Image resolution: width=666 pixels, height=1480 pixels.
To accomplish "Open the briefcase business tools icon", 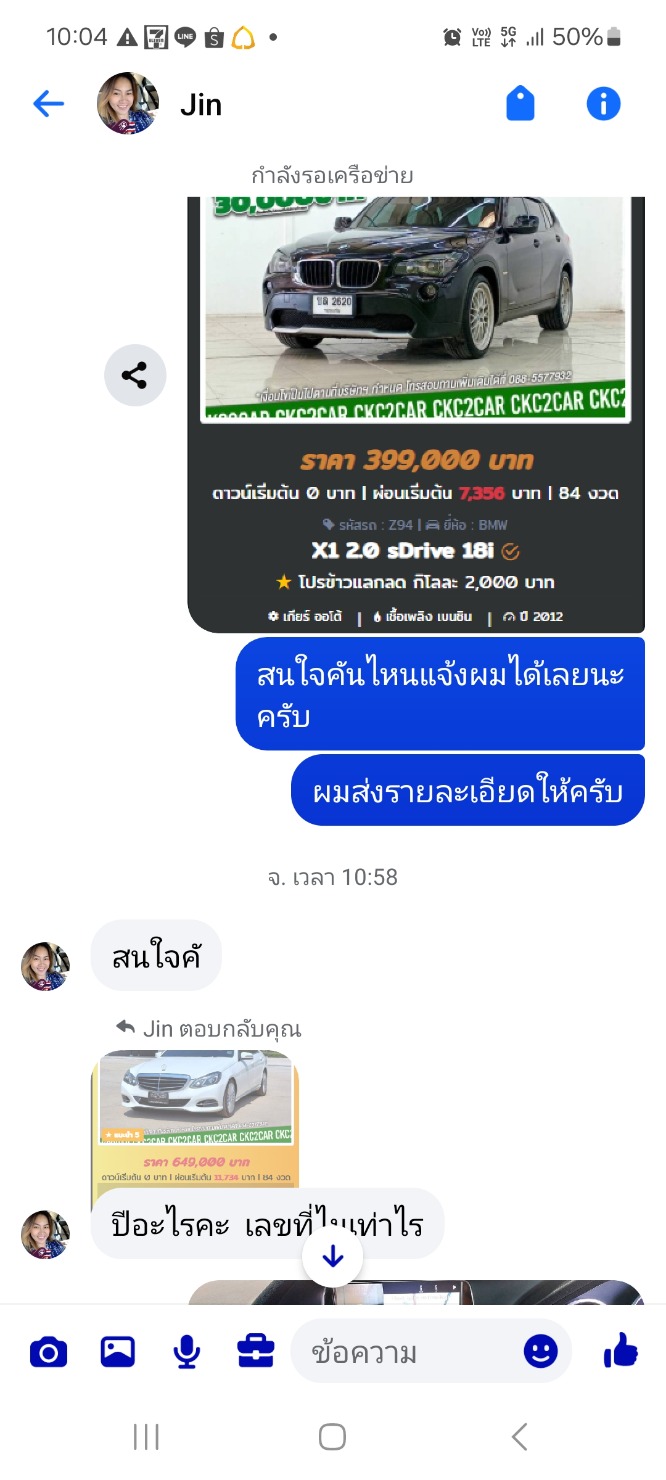I will pyautogui.click(x=256, y=1352).
